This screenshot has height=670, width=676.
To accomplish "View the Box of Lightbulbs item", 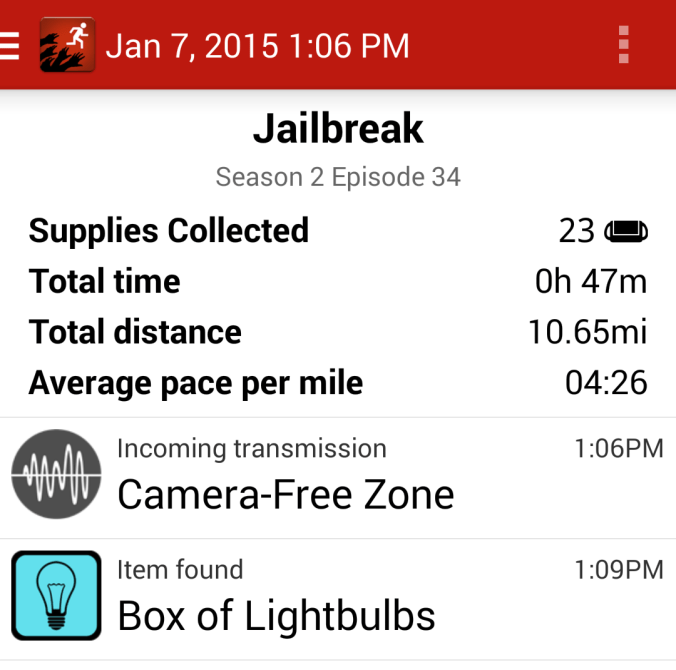I will [337, 598].
